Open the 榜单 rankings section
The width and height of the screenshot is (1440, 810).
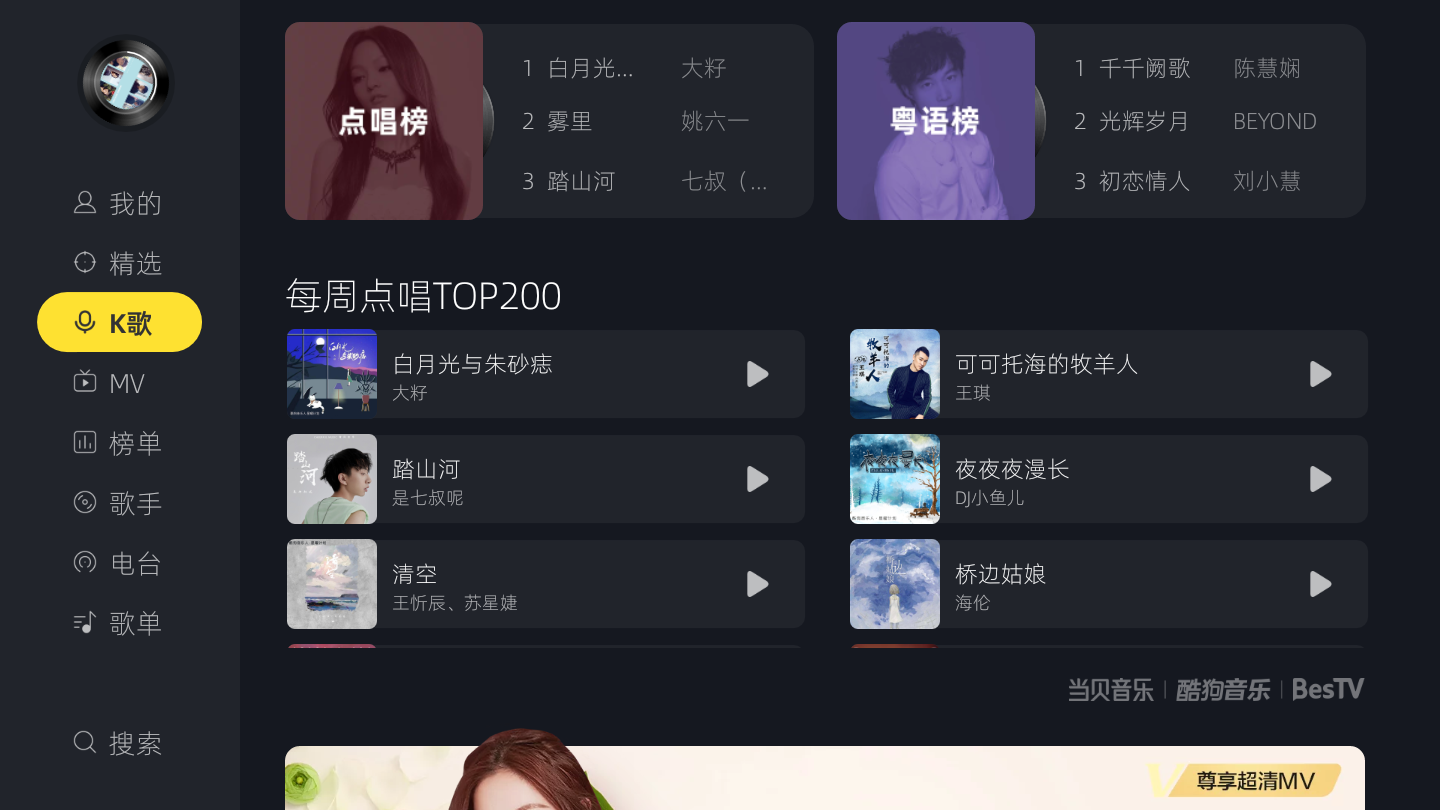coord(118,444)
